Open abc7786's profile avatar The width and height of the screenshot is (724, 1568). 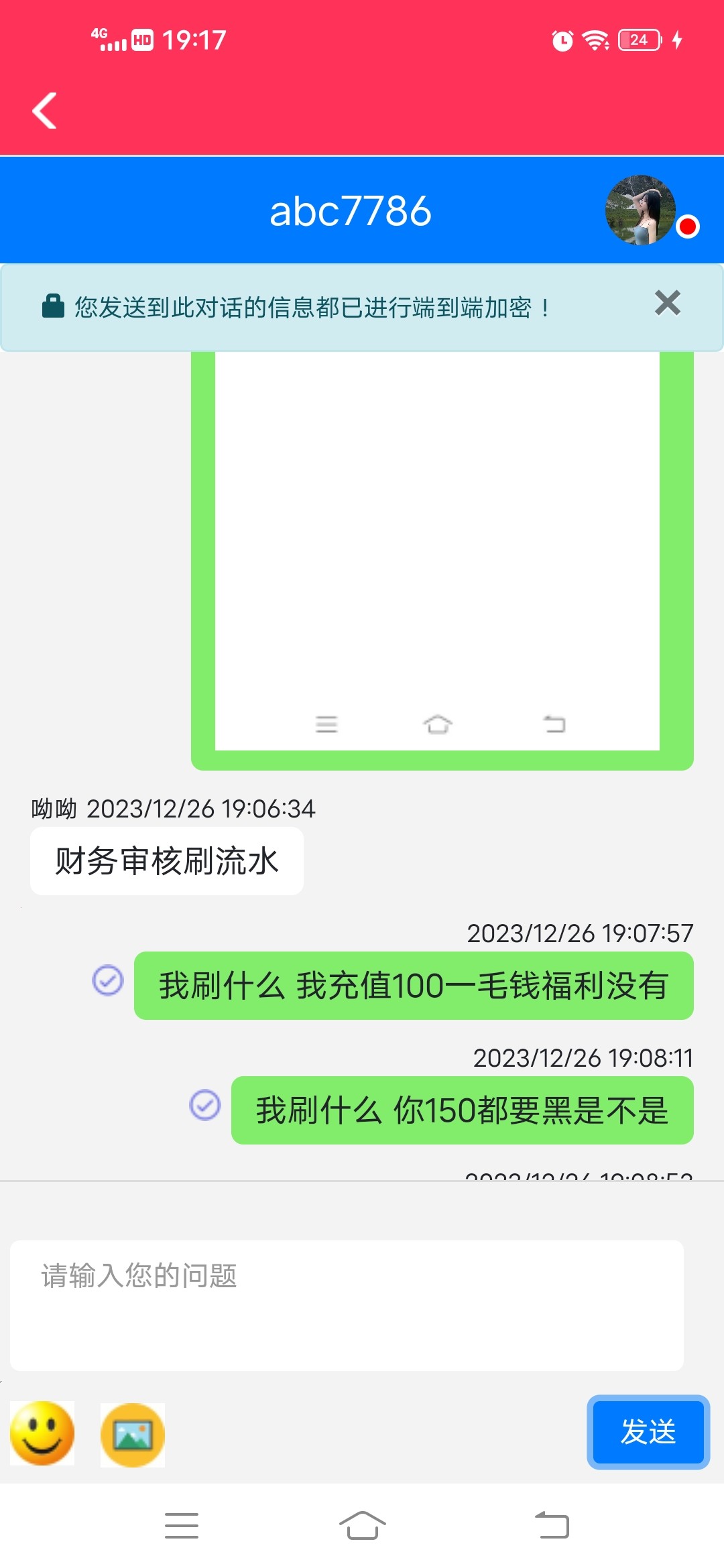tap(640, 210)
